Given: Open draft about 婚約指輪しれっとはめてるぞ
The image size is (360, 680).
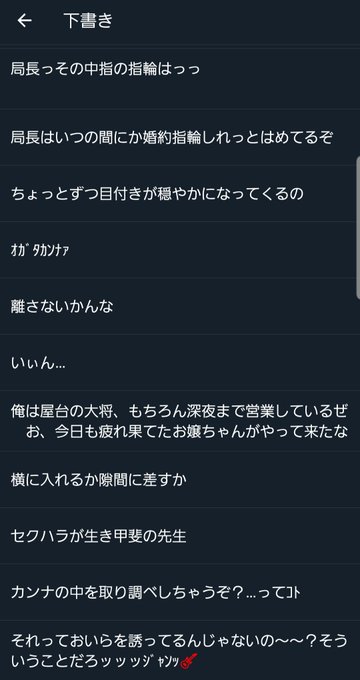Looking at the screenshot, I should point(180,137).
